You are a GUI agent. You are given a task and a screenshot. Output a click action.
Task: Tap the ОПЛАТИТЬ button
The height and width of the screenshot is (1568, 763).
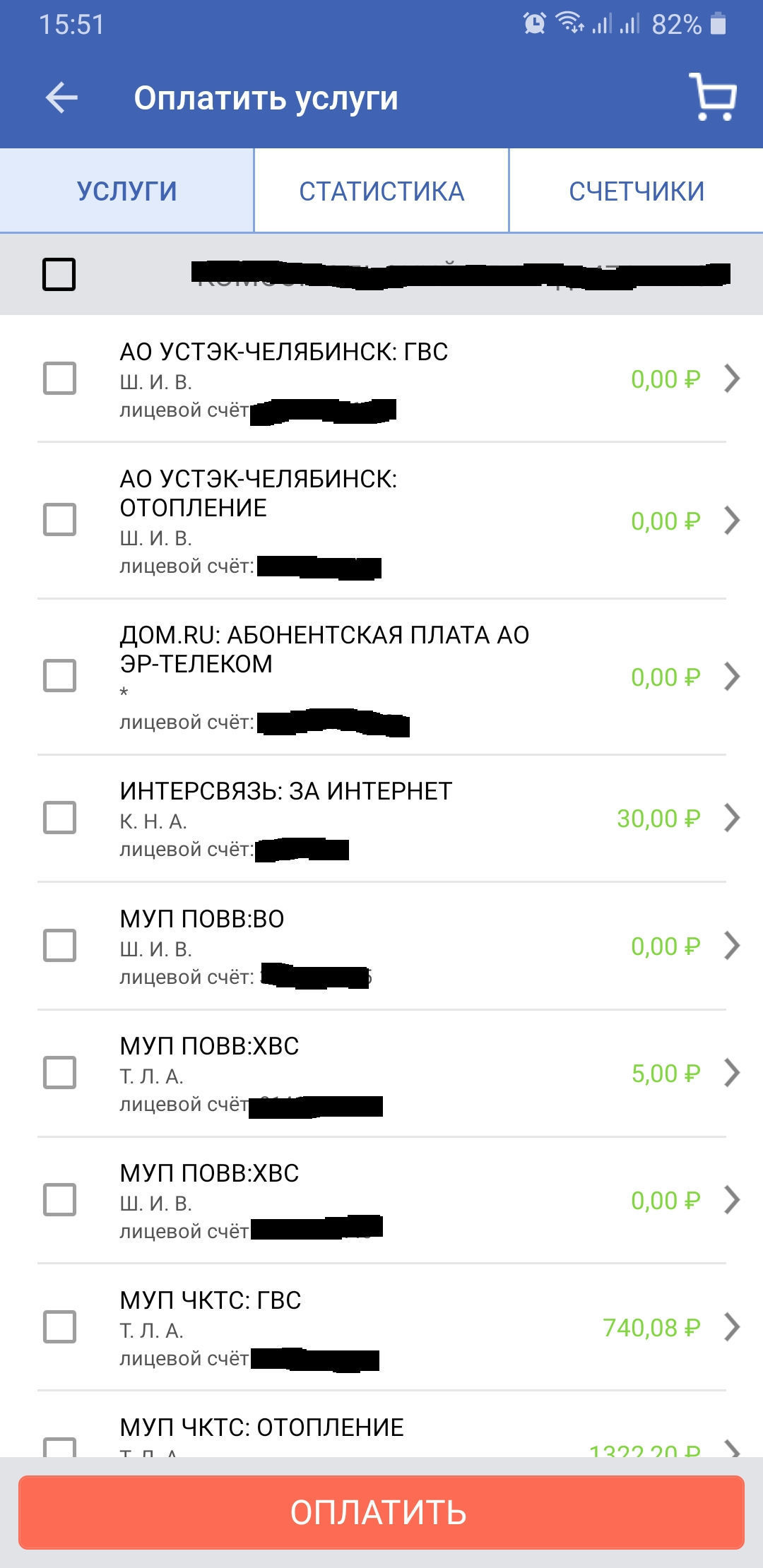(381, 1512)
